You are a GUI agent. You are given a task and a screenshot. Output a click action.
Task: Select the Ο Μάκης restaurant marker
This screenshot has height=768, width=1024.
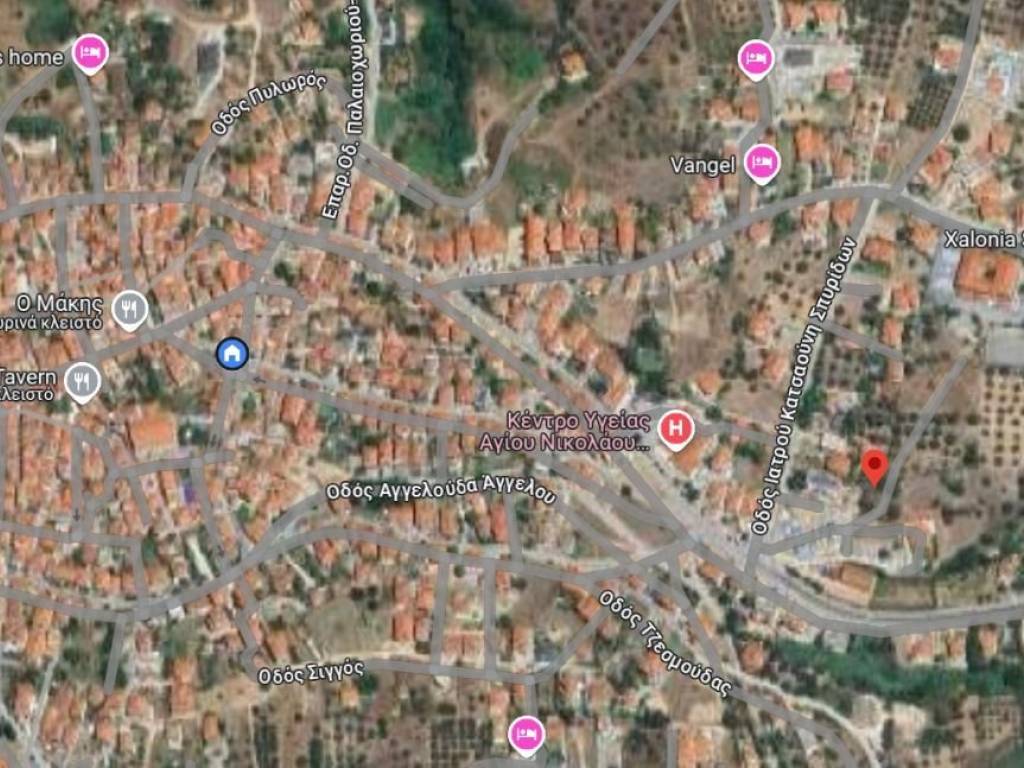129,309
